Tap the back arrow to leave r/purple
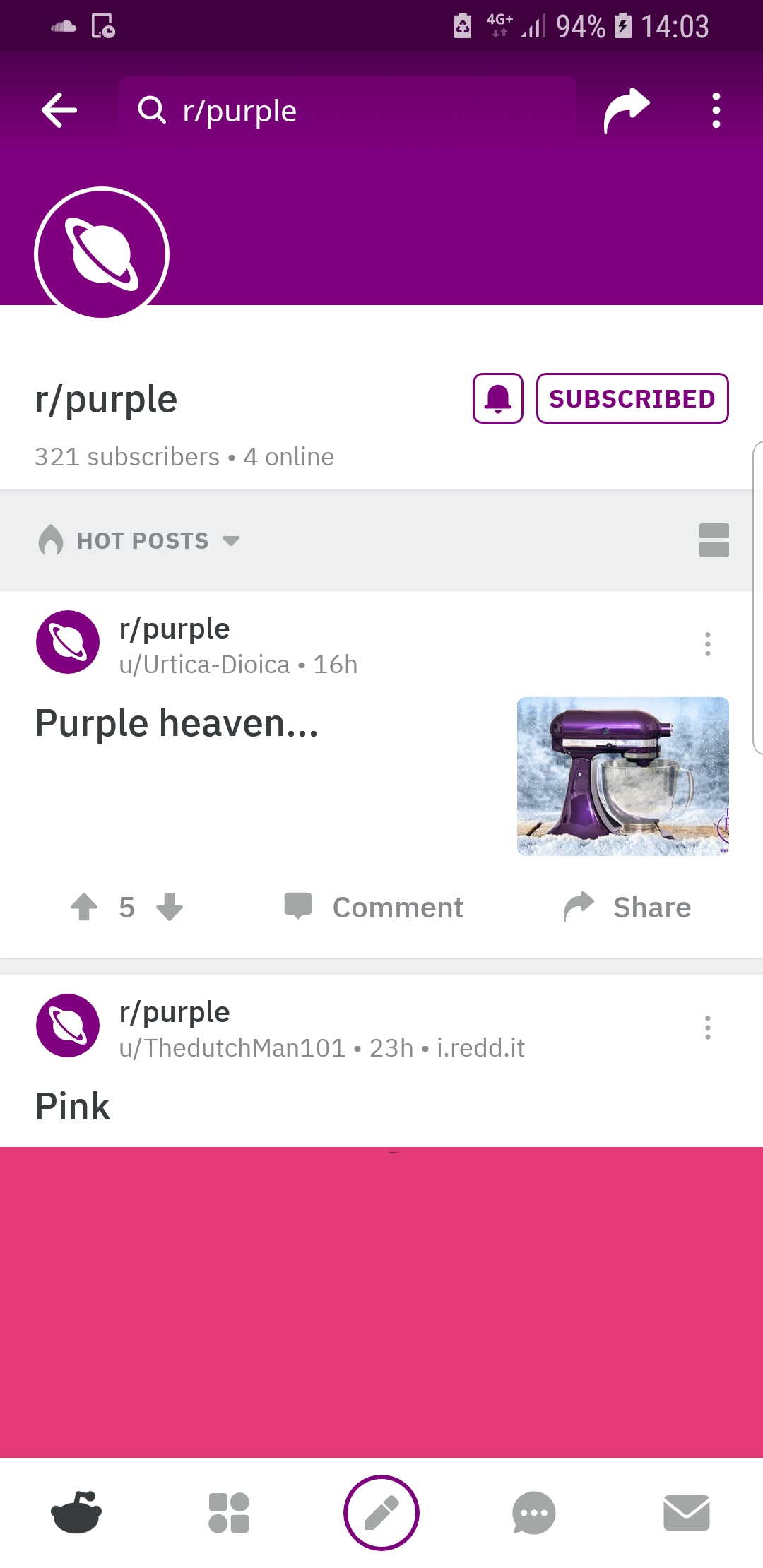 59,109
